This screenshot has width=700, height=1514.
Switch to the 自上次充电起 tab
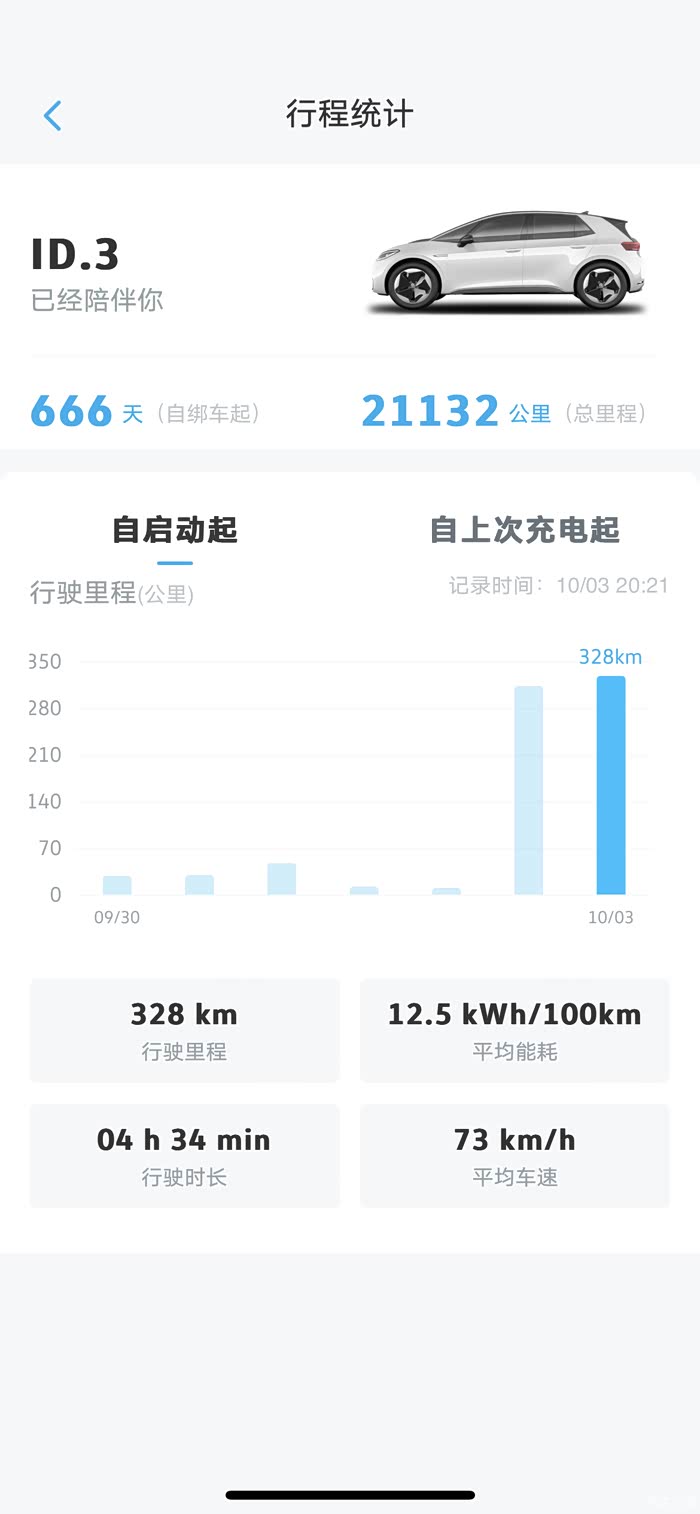(x=525, y=529)
